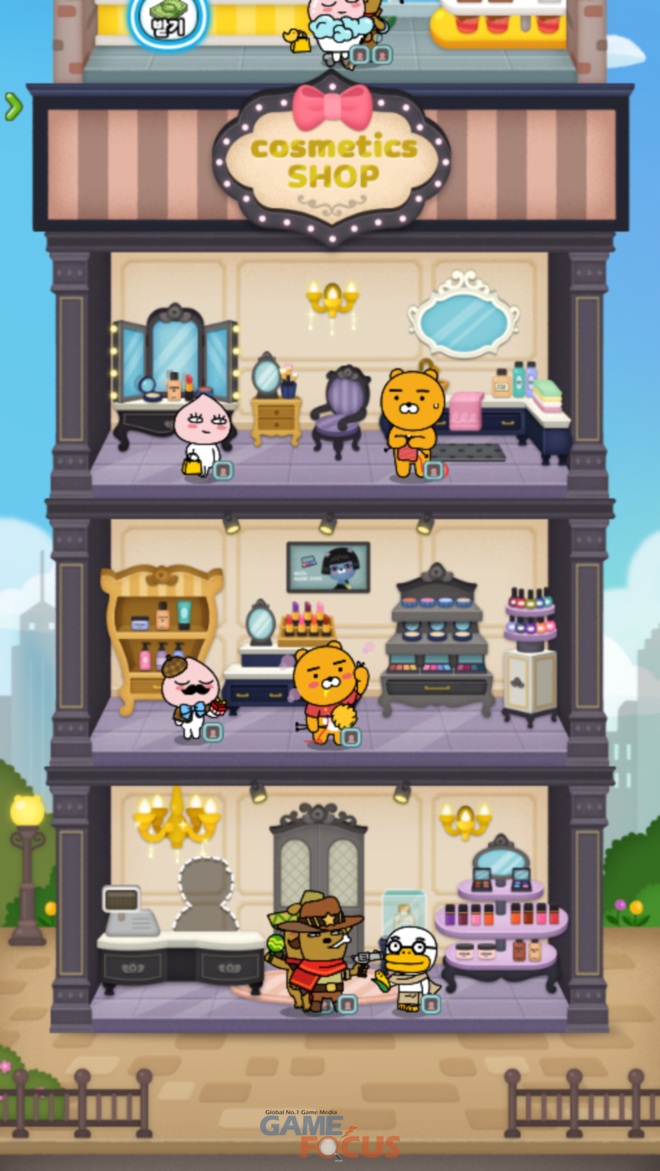This screenshot has height=1171, width=660.
Task: Collect money with the 받기 button
Action: point(167,20)
